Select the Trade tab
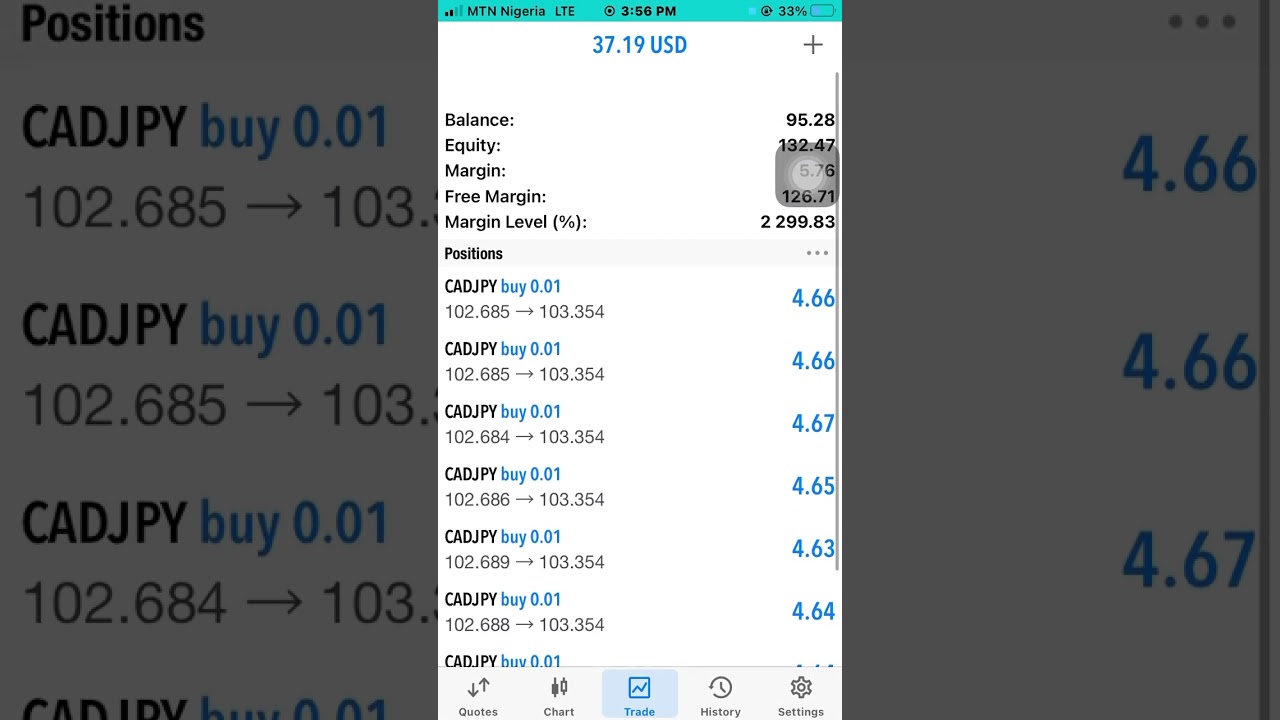1280x720 pixels. 639,696
